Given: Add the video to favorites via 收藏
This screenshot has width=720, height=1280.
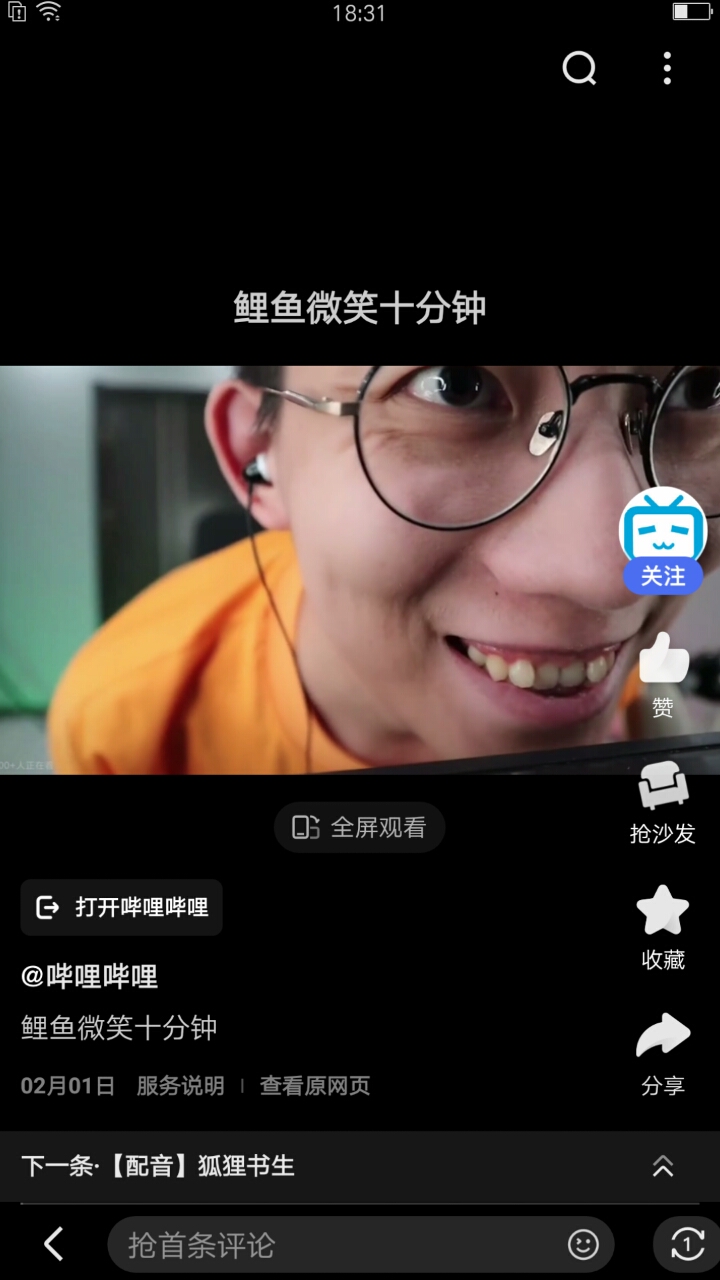Looking at the screenshot, I should point(663,927).
